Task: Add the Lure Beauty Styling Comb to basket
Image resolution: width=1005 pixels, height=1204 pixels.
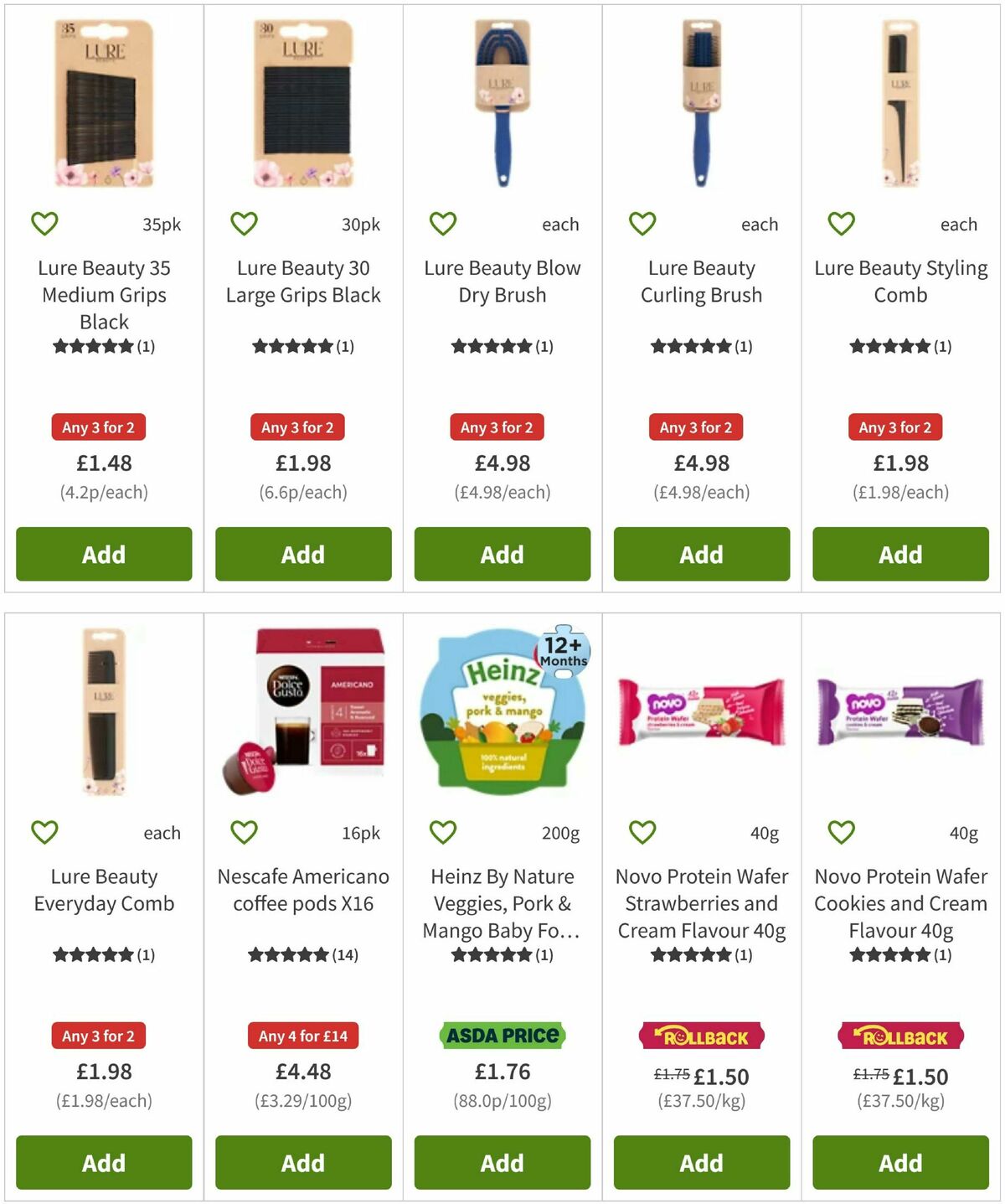Action: pos(899,554)
